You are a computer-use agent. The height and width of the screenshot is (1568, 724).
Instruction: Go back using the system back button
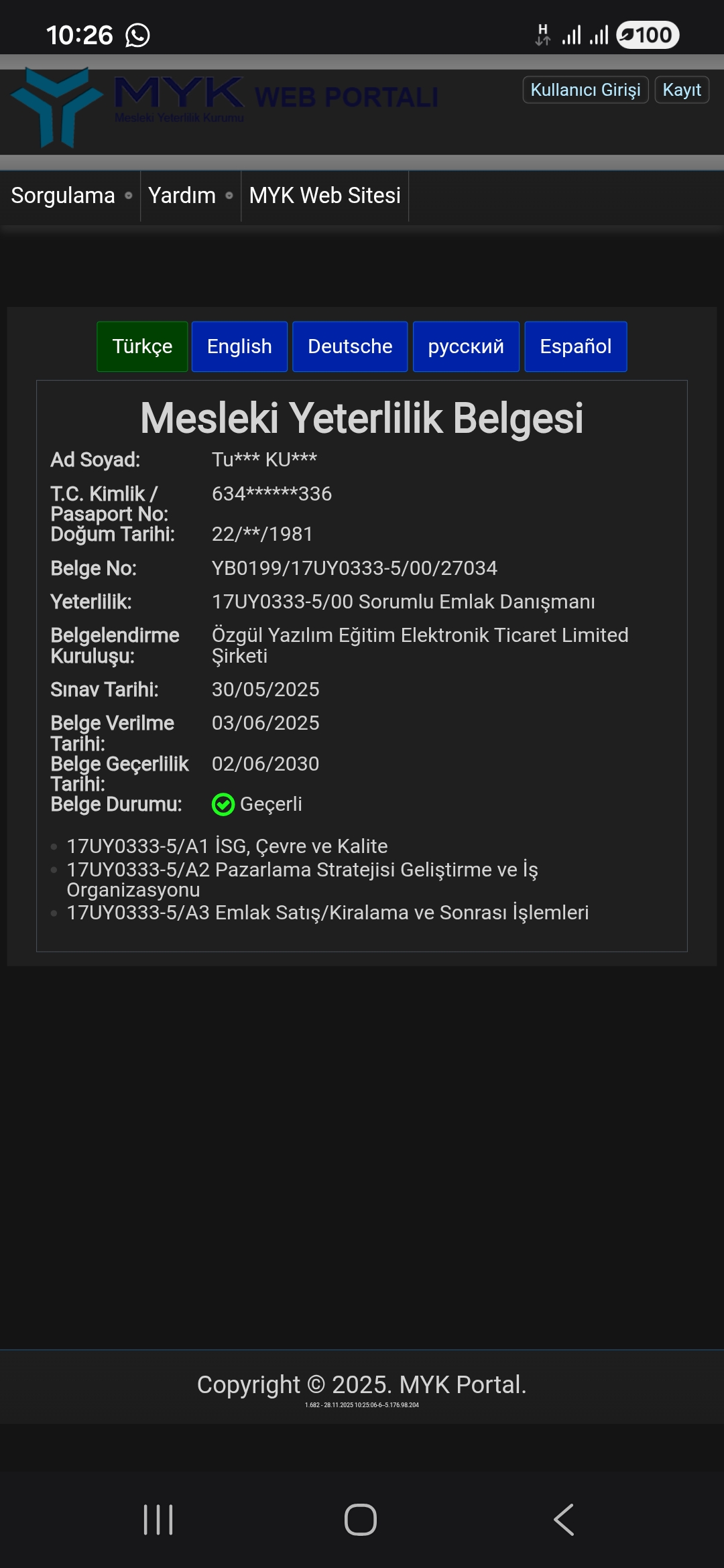564,1519
